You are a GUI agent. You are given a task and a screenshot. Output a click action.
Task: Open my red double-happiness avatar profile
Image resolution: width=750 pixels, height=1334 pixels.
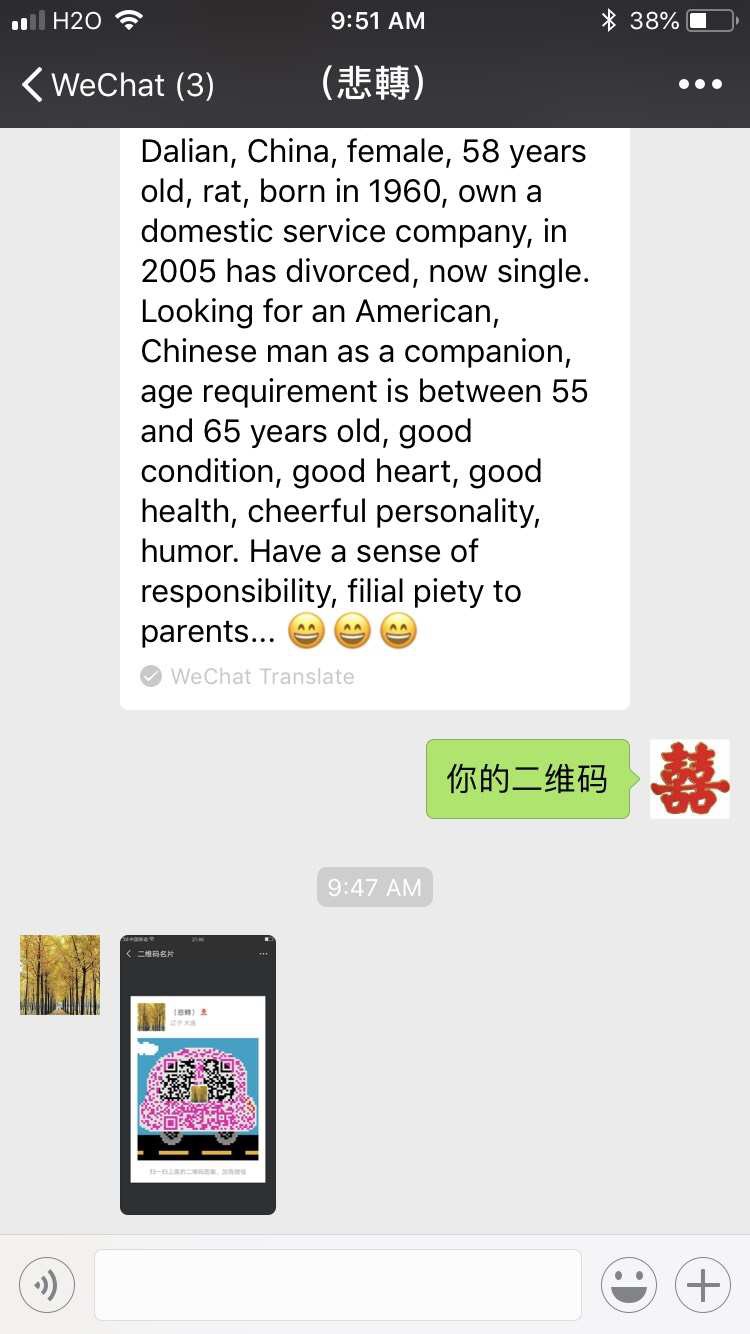click(x=690, y=779)
